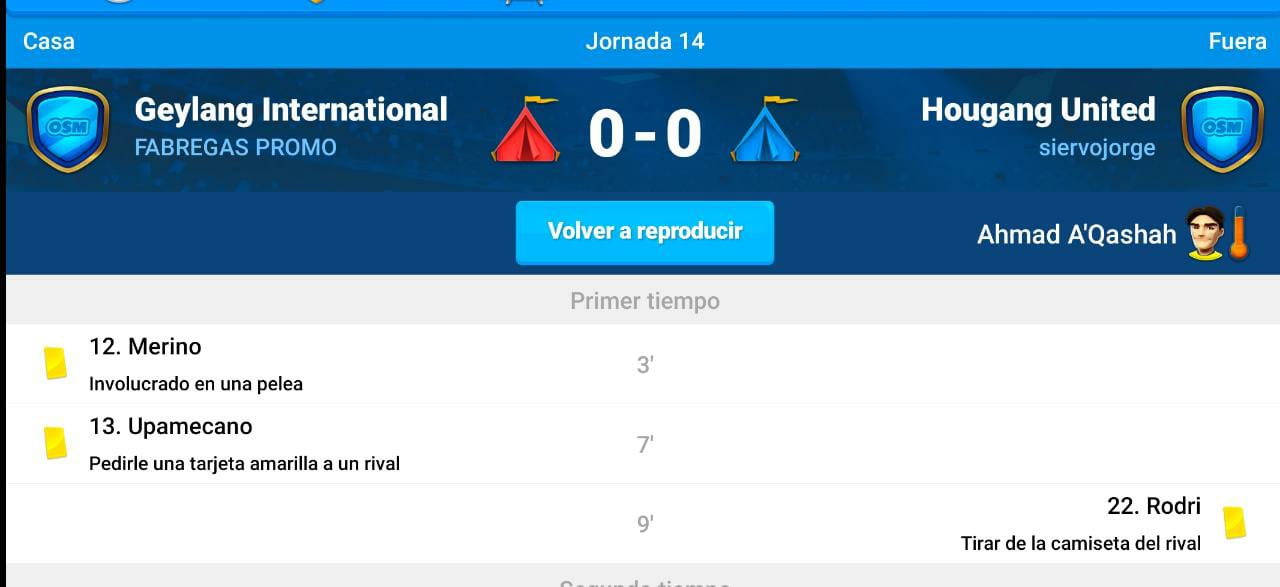1280x587 pixels.
Task: Open Hougang United team crest
Action: [1221, 129]
